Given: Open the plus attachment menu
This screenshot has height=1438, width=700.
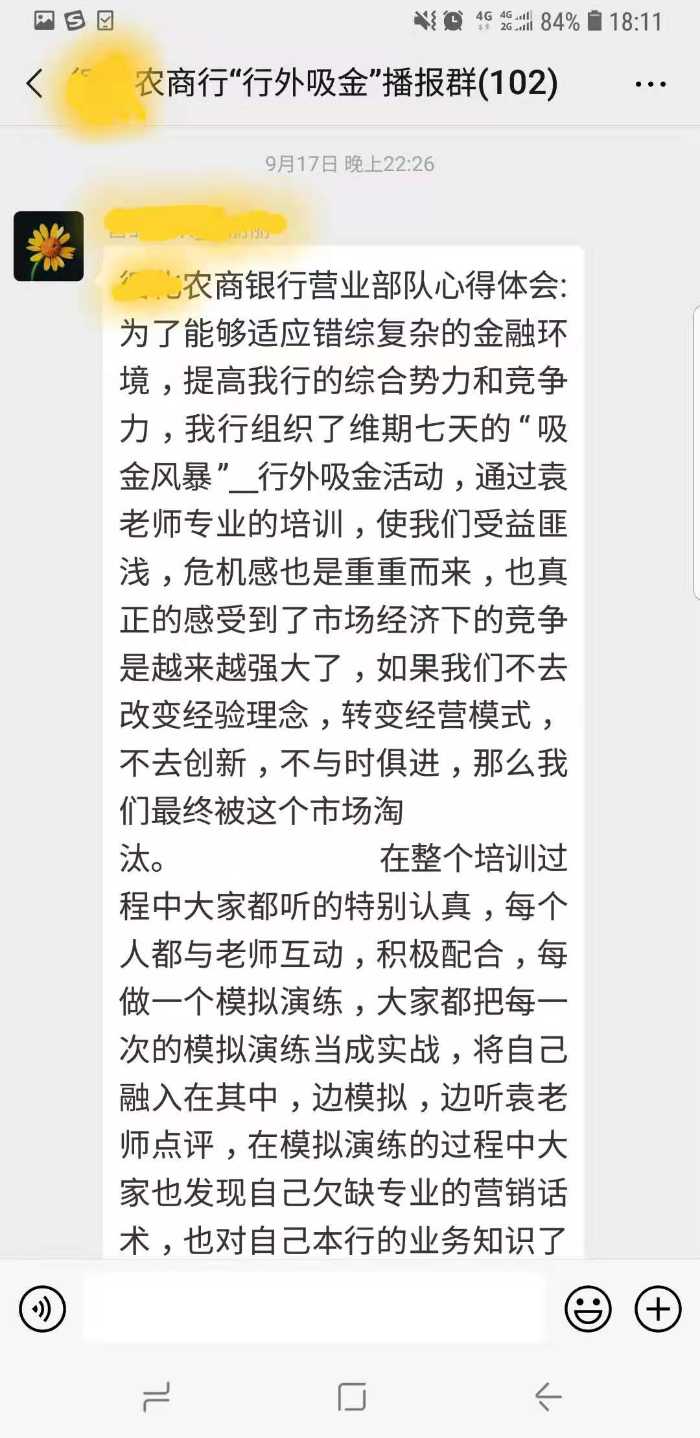Looking at the screenshot, I should (658, 1309).
